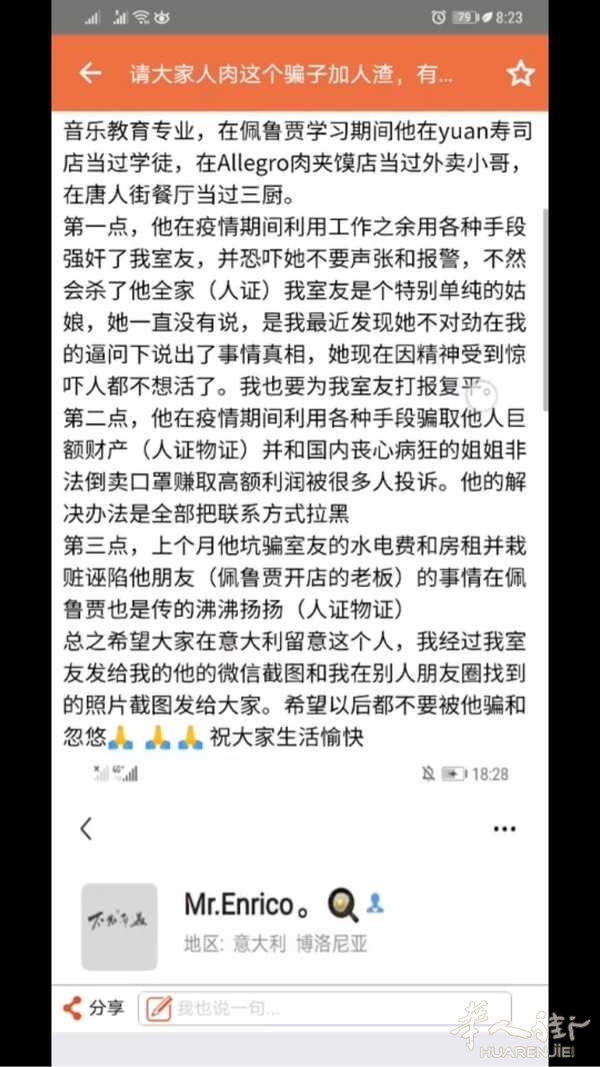The height and width of the screenshot is (1067, 600).
Task: Favorite this post with the star icon
Action: [520, 73]
